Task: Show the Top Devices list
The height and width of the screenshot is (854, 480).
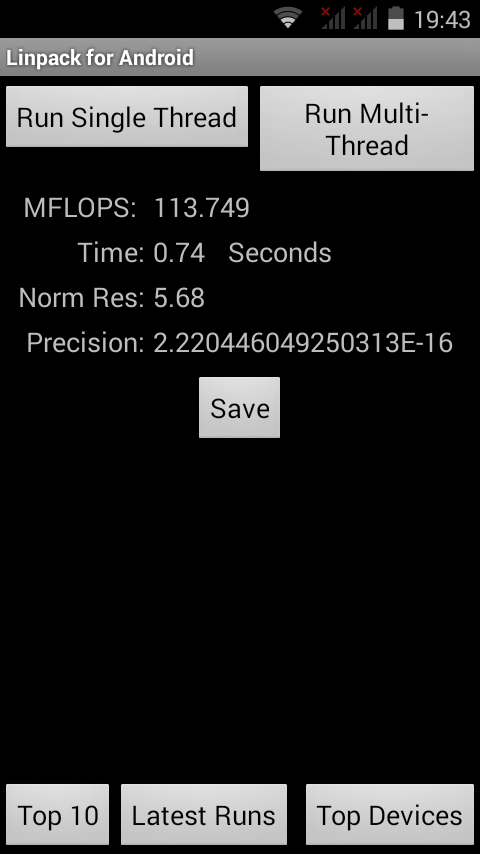Action: click(390, 815)
